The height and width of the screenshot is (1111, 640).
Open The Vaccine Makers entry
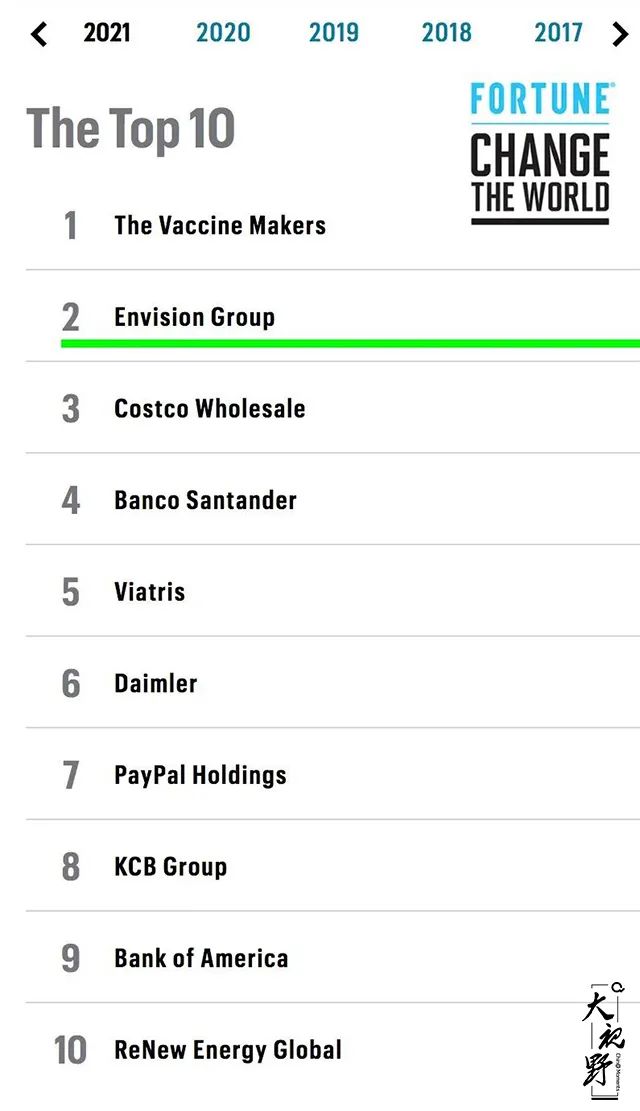(x=220, y=225)
